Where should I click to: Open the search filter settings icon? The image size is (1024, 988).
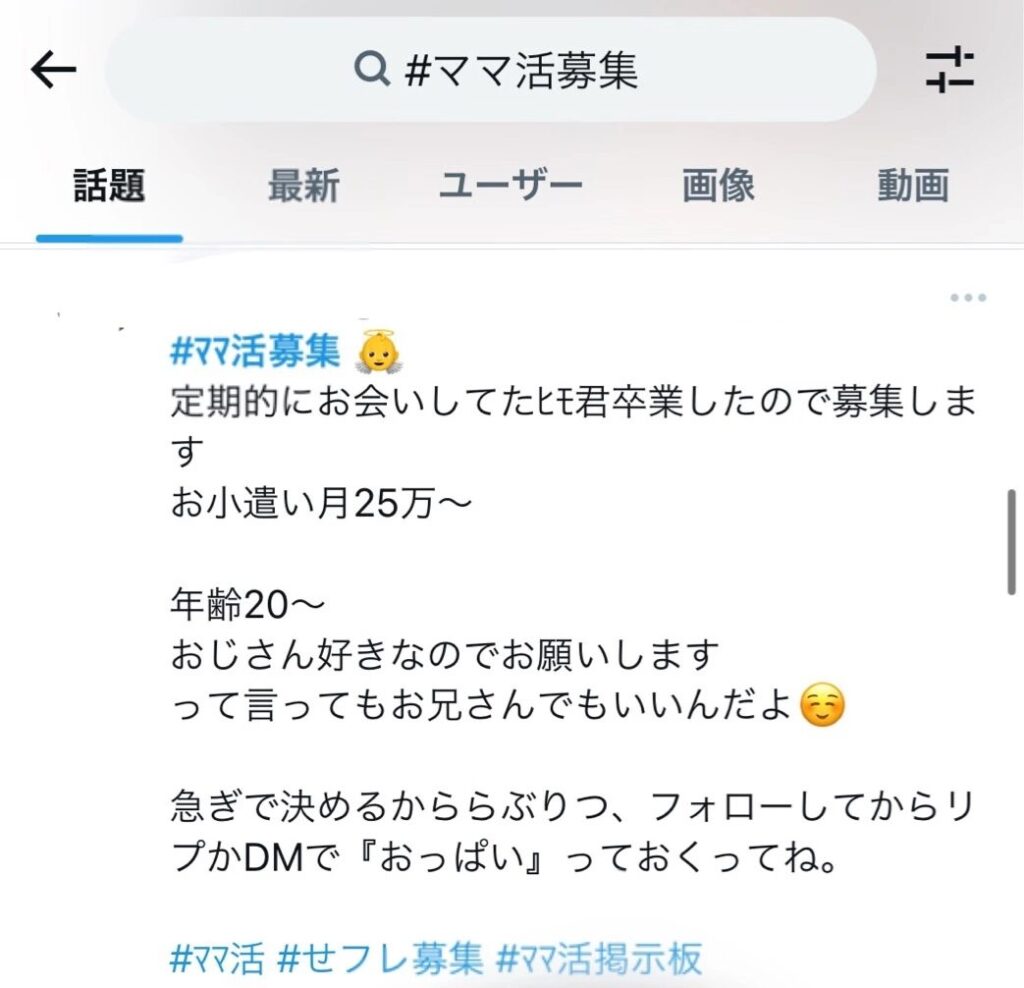click(949, 70)
